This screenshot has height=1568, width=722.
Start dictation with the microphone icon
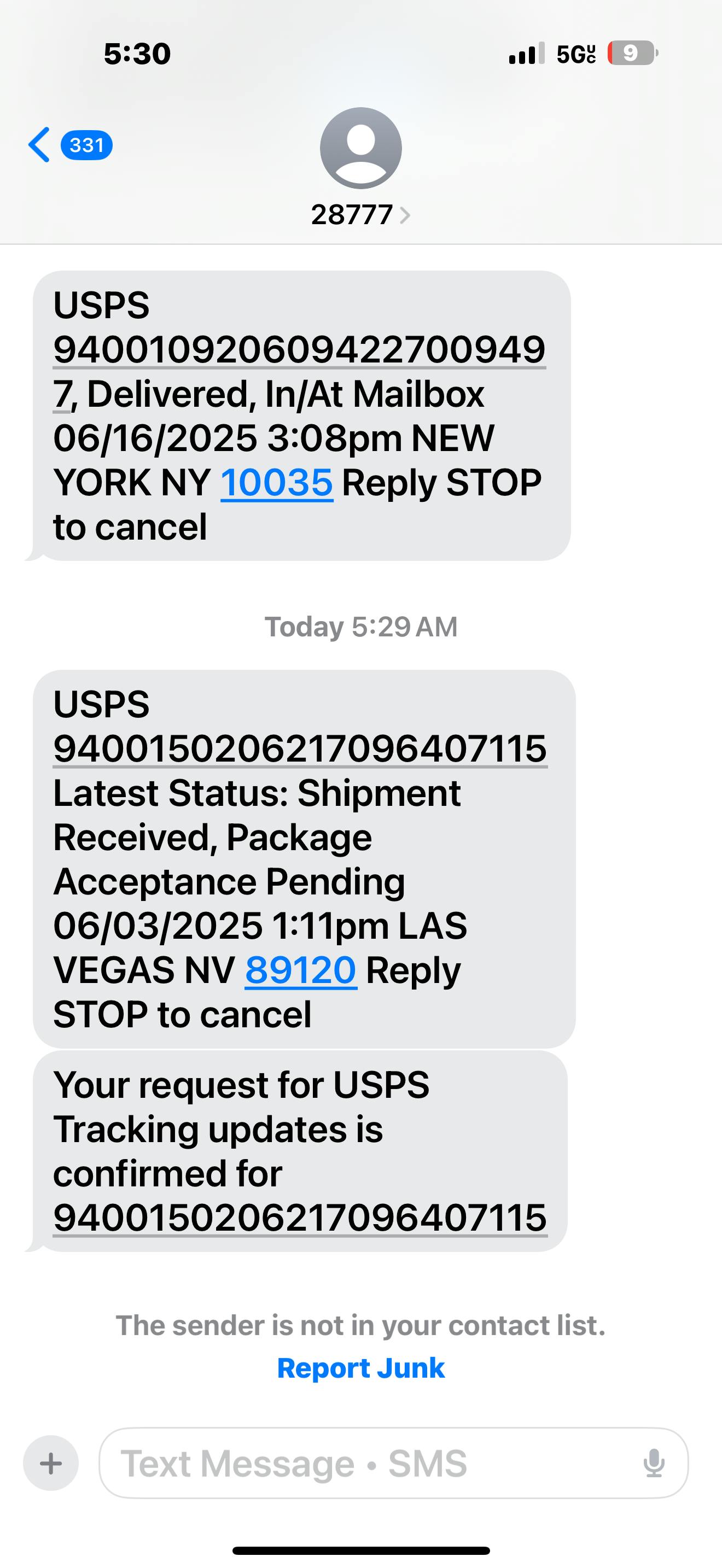[x=654, y=1464]
